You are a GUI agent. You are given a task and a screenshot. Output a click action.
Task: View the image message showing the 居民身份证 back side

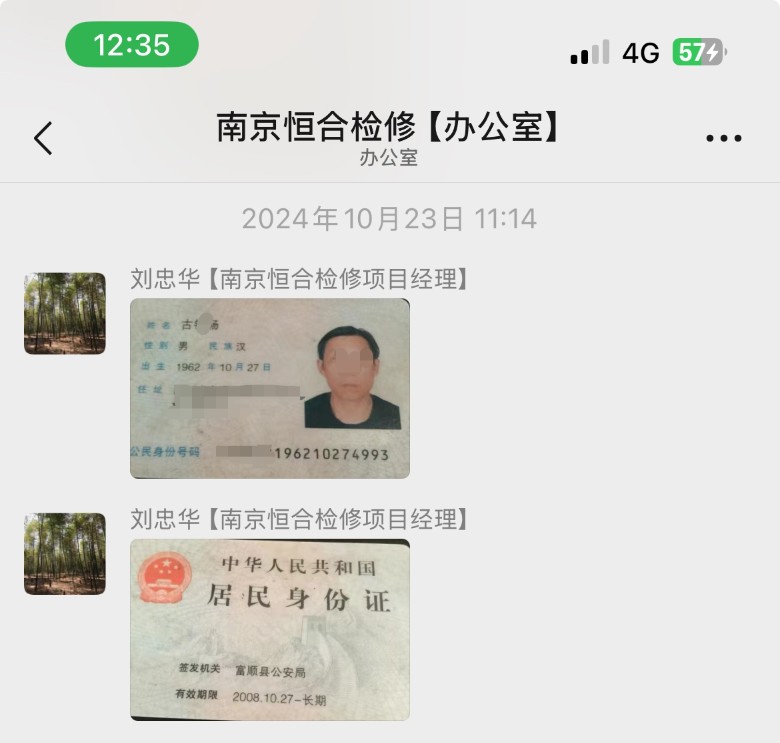[x=270, y=630]
